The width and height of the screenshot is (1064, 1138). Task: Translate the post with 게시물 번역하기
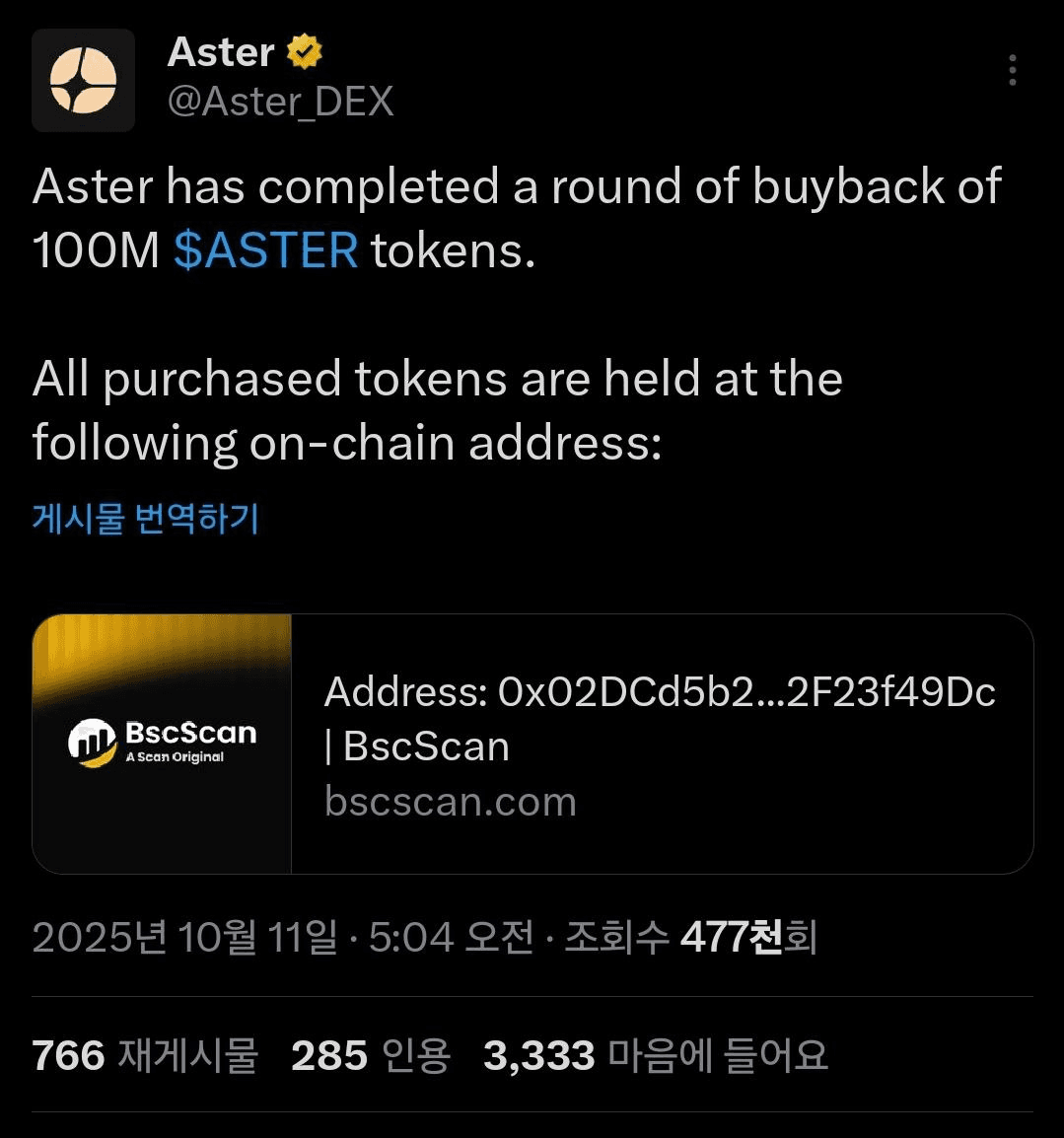146,518
